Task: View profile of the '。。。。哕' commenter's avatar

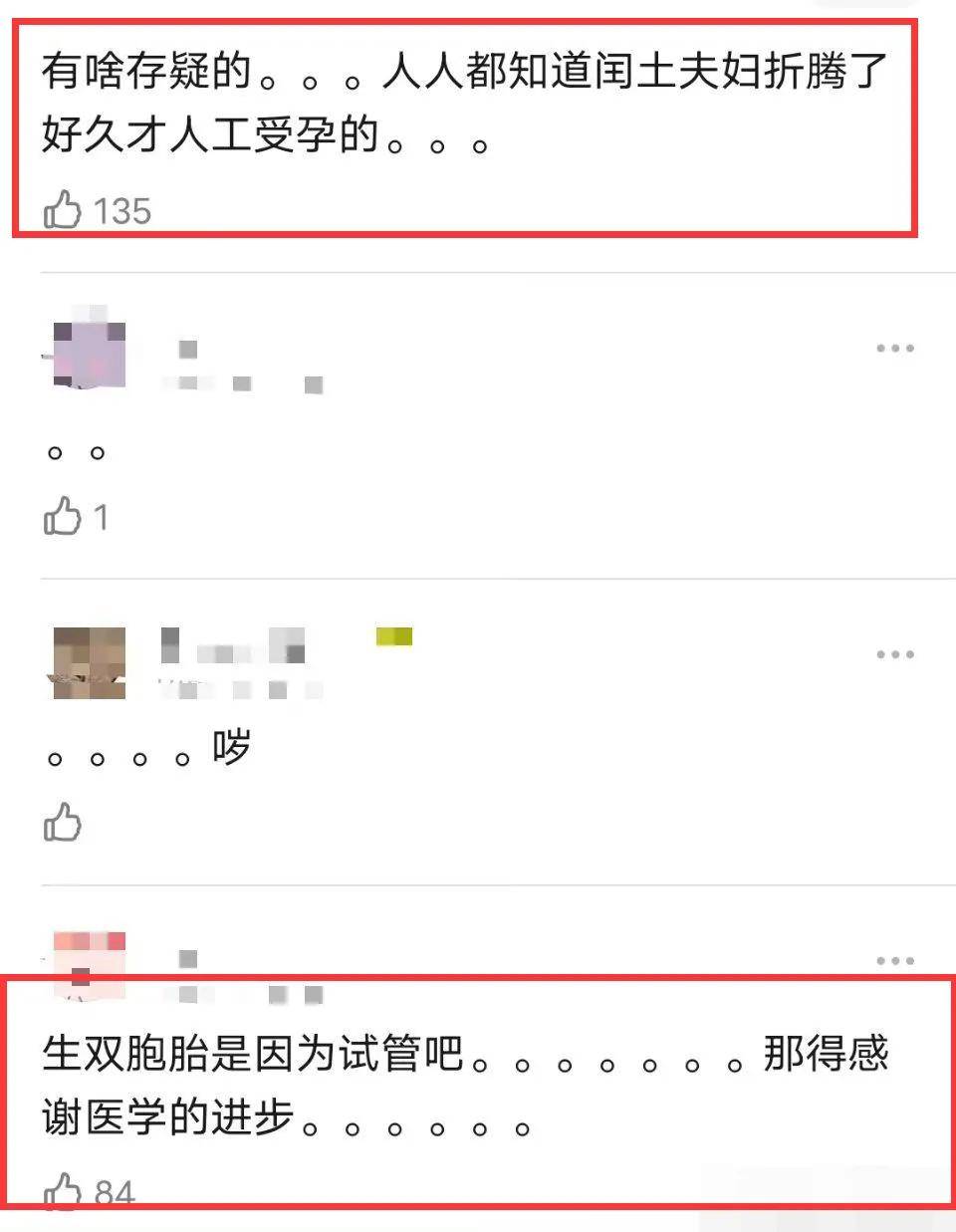Action: (90, 662)
